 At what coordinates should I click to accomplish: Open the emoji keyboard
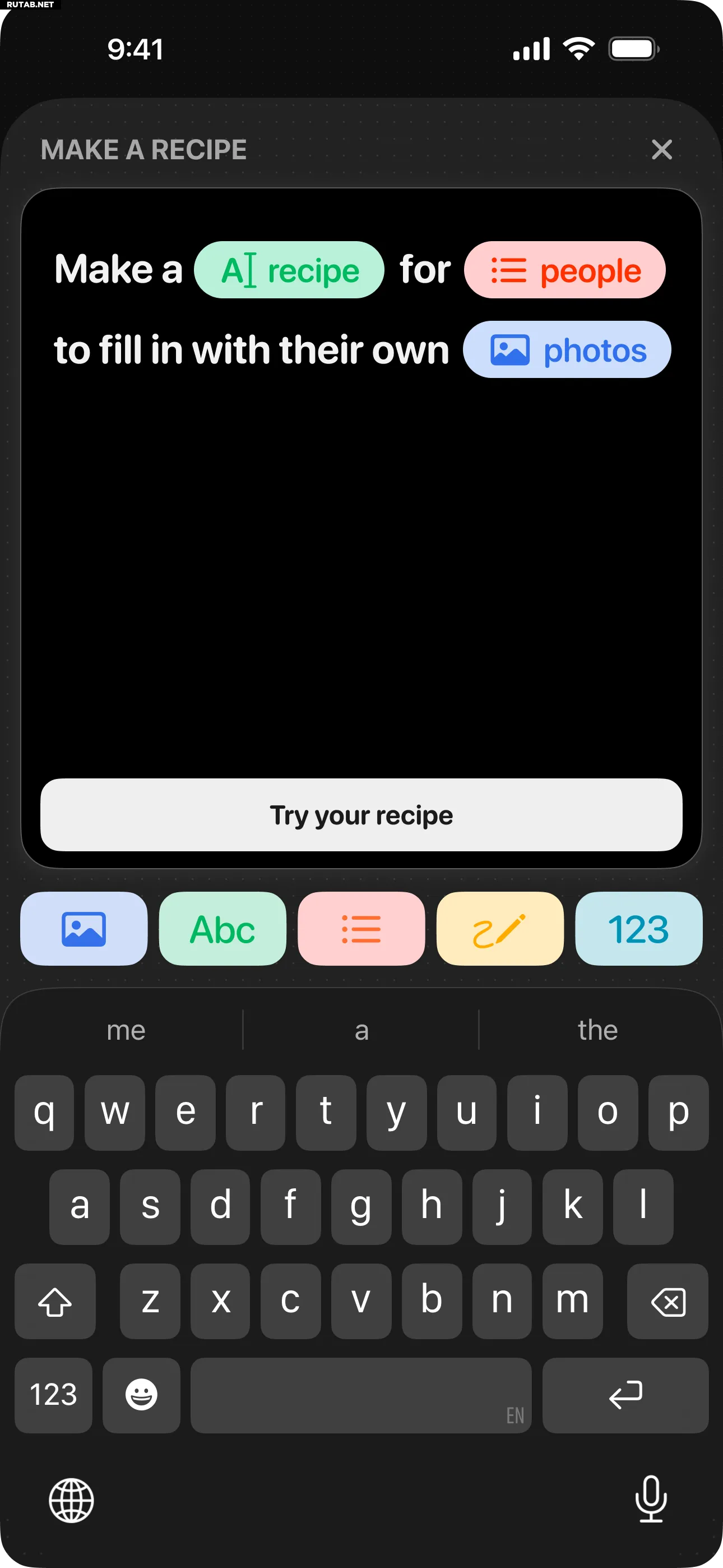coord(141,1395)
